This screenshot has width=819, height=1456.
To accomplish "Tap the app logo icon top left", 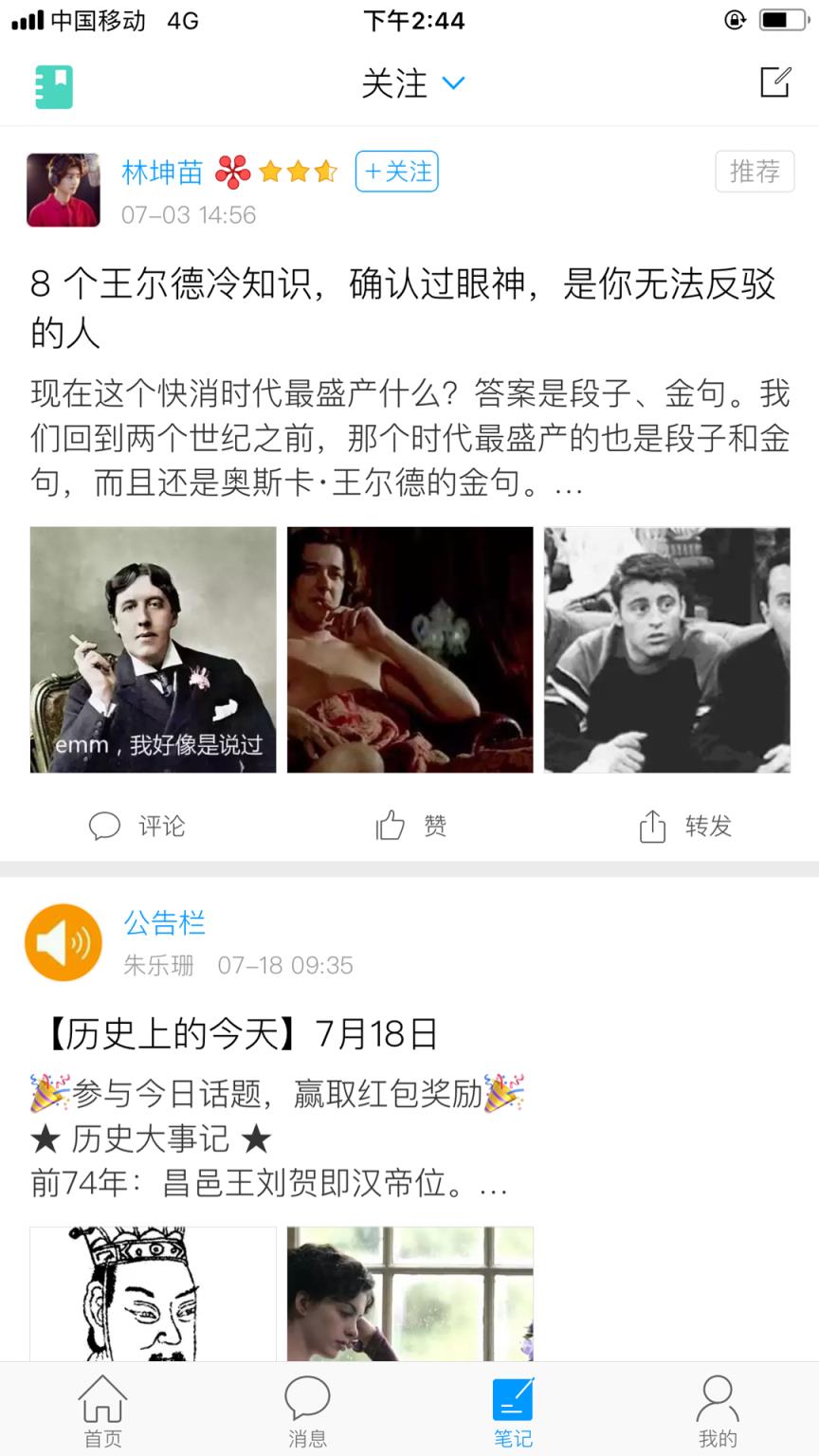I will 54,84.
